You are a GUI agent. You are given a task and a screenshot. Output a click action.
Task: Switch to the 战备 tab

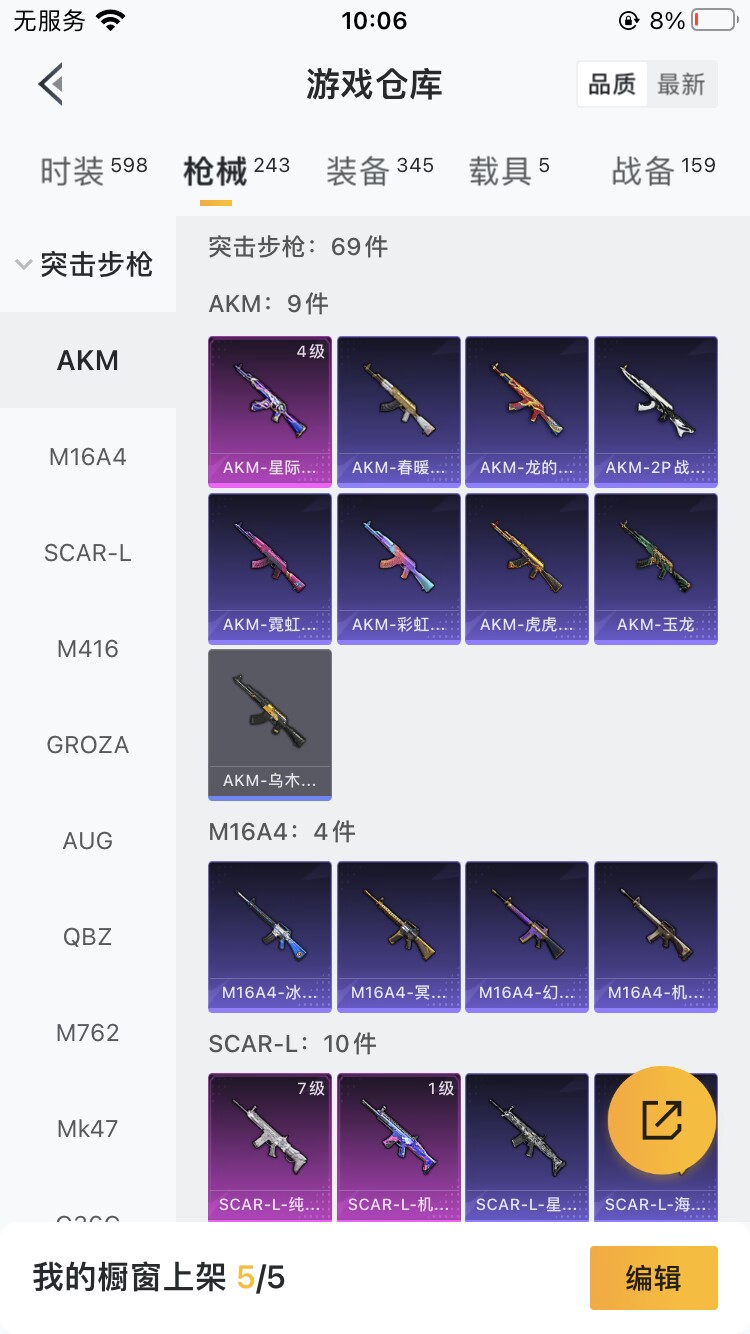664,171
